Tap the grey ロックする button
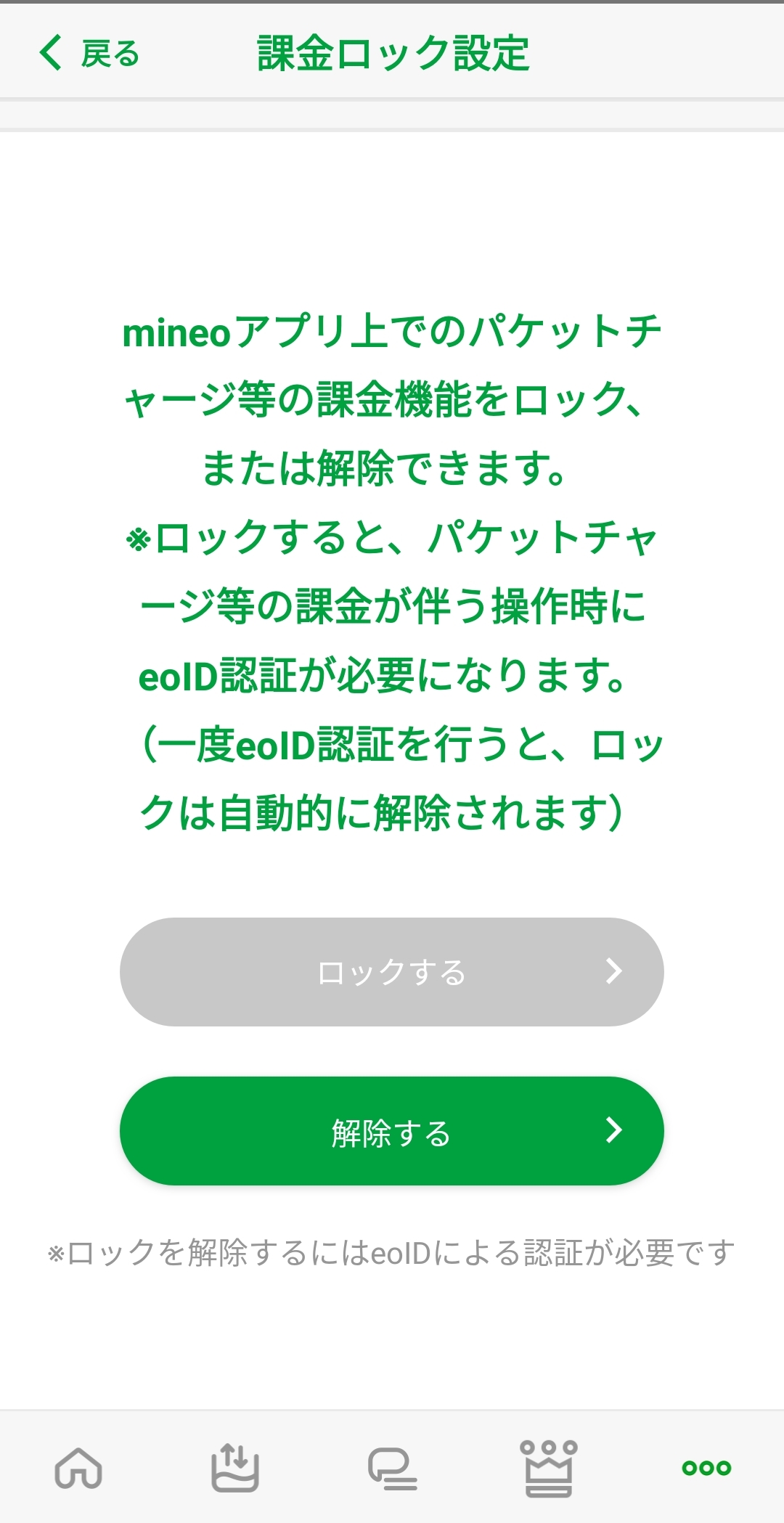Viewport: 784px width, 1523px height. point(392,972)
